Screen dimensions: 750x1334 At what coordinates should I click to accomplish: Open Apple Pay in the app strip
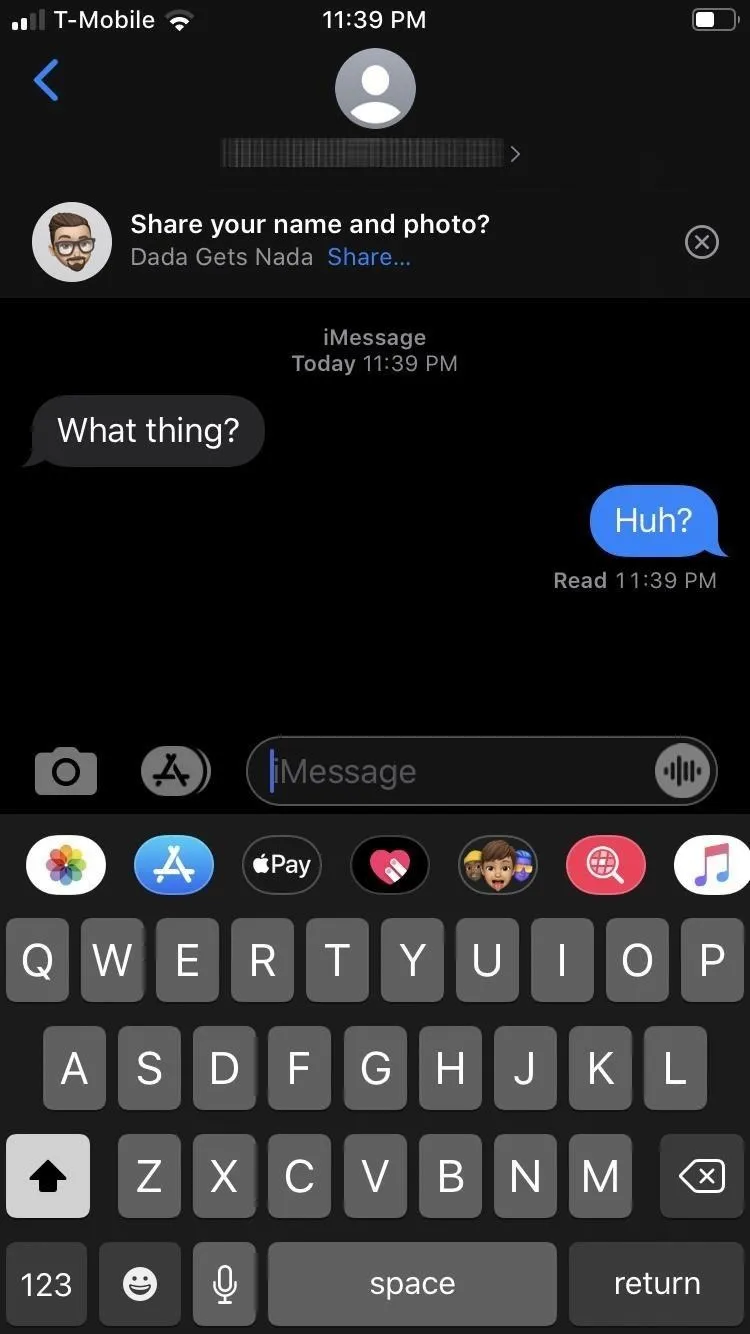coord(282,865)
